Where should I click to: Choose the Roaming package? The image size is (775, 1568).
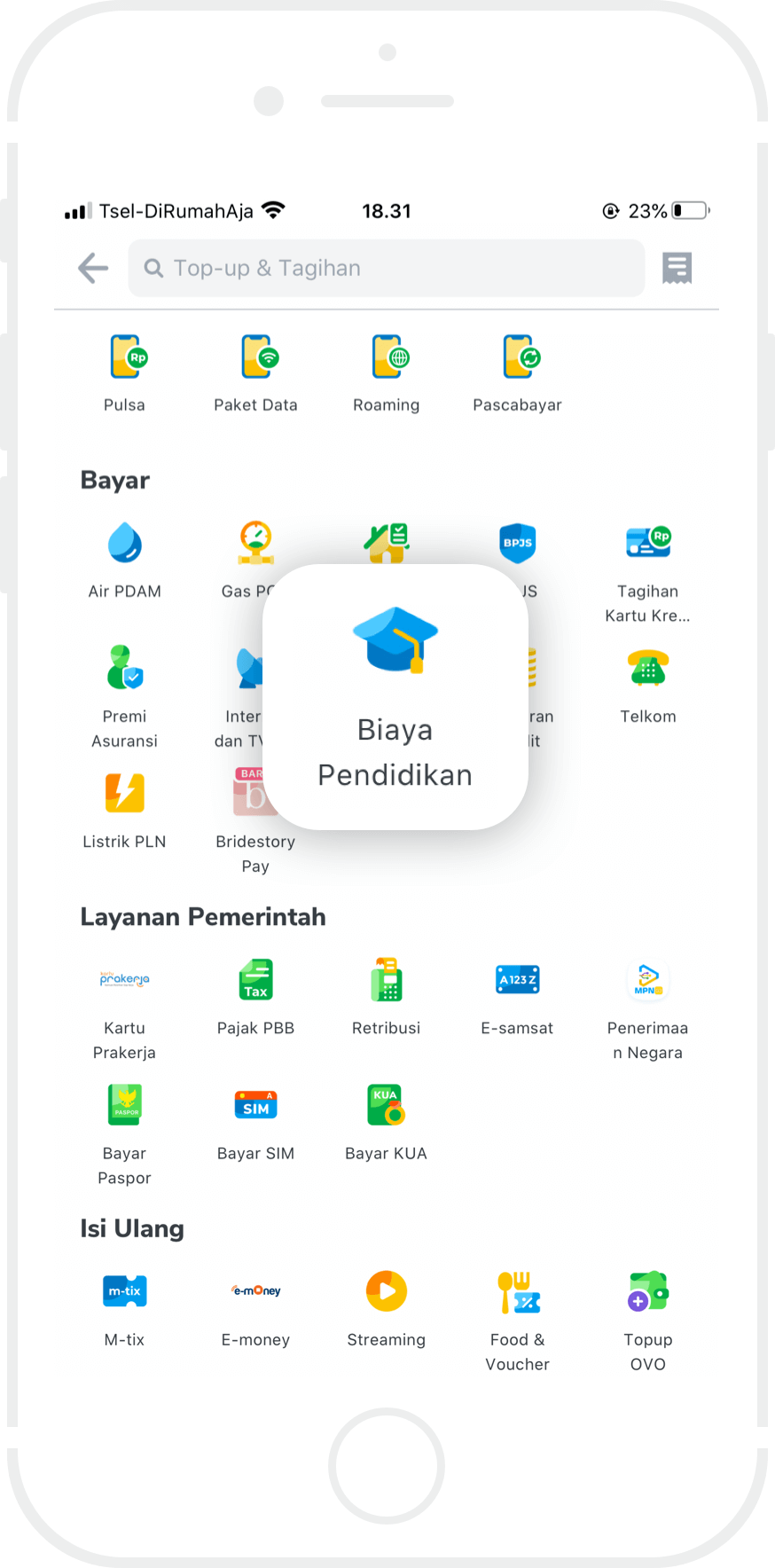[x=386, y=372]
